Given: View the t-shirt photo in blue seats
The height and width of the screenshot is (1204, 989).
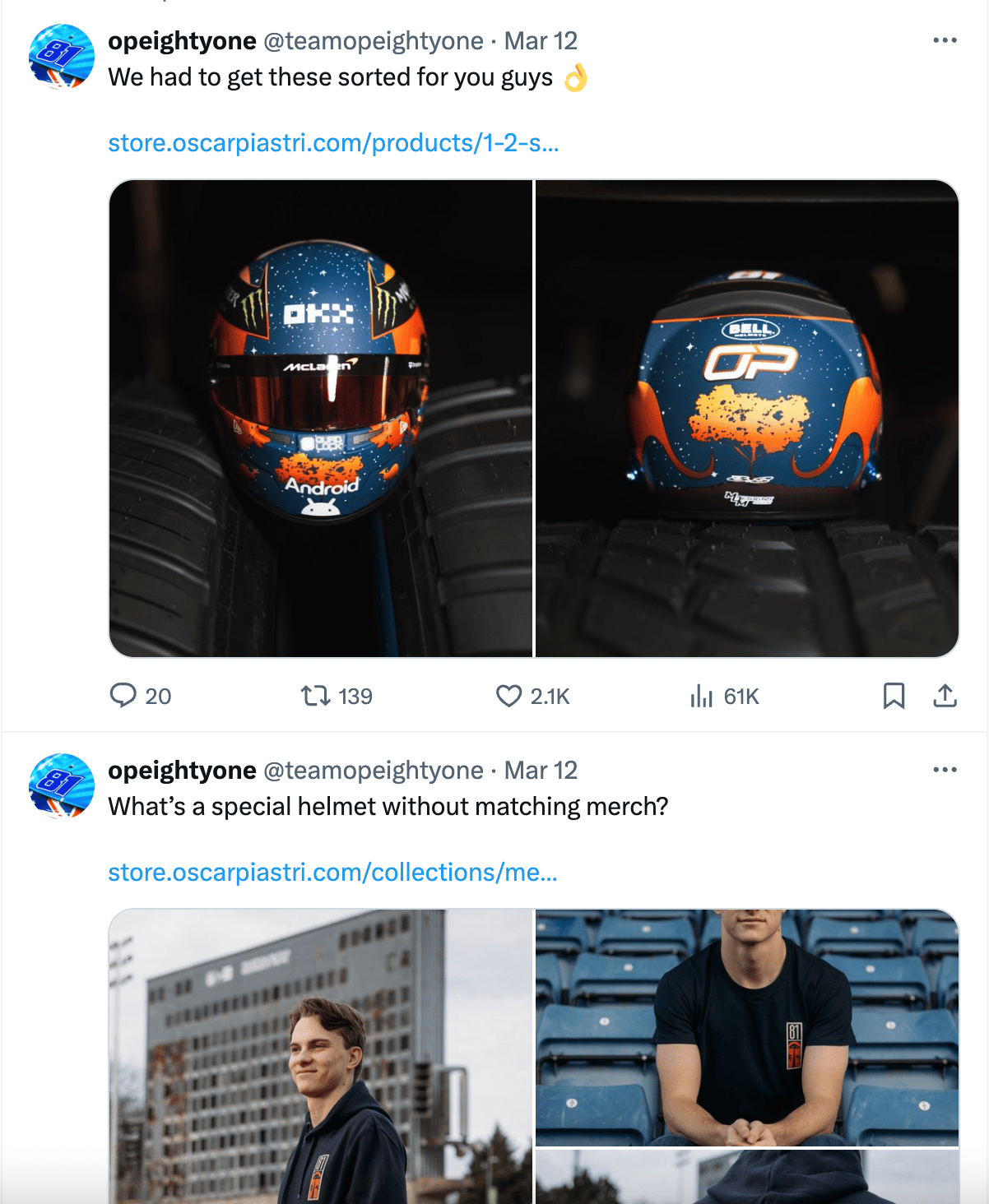Looking at the screenshot, I should pos(747,1027).
